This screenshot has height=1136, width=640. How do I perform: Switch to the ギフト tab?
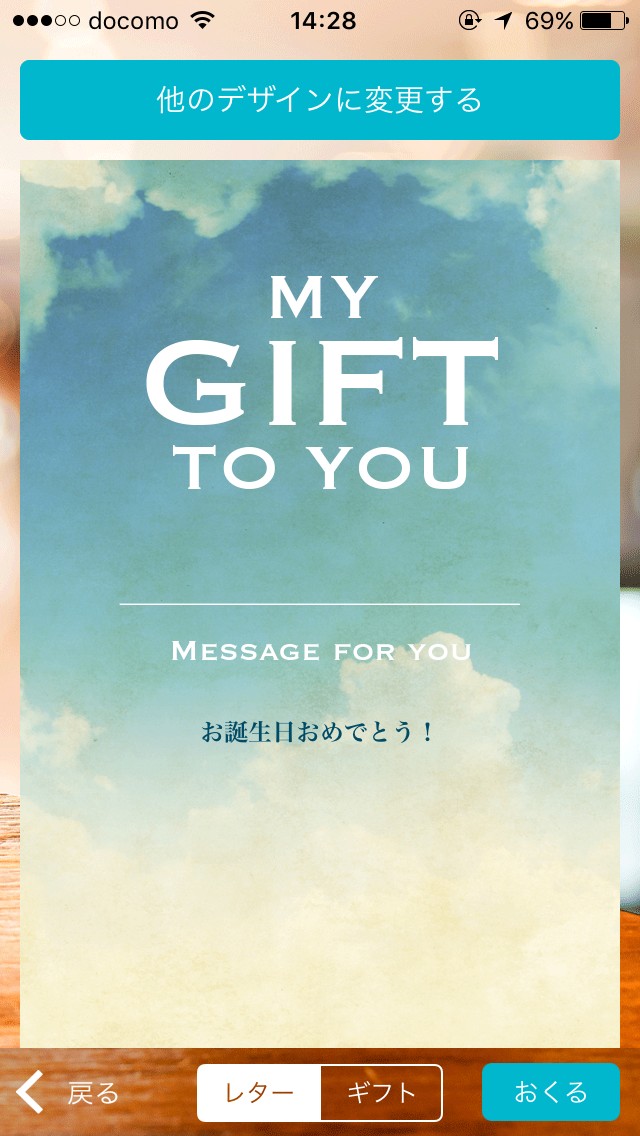coord(381,1093)
